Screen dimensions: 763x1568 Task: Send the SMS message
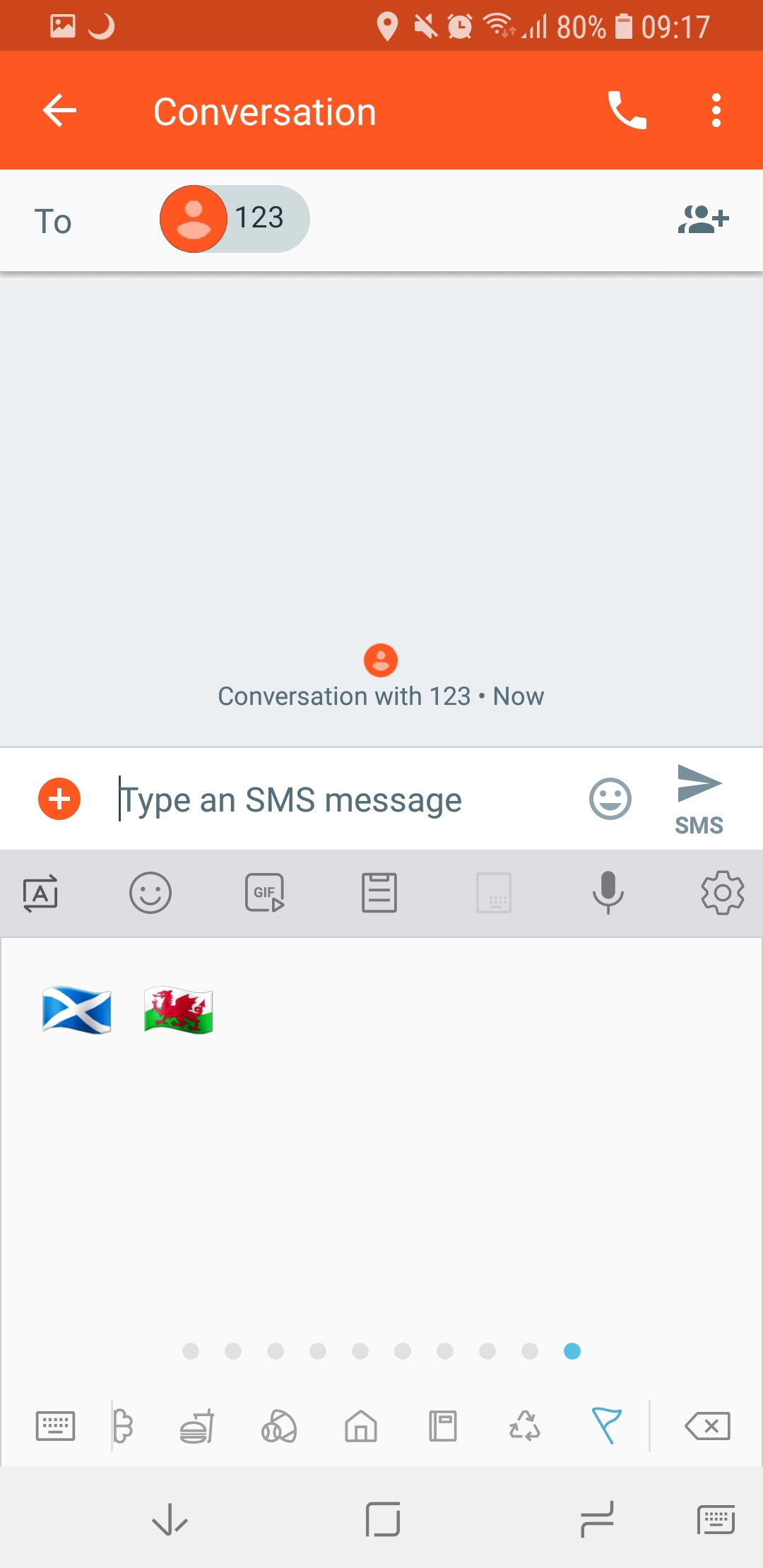click(699, 800)
